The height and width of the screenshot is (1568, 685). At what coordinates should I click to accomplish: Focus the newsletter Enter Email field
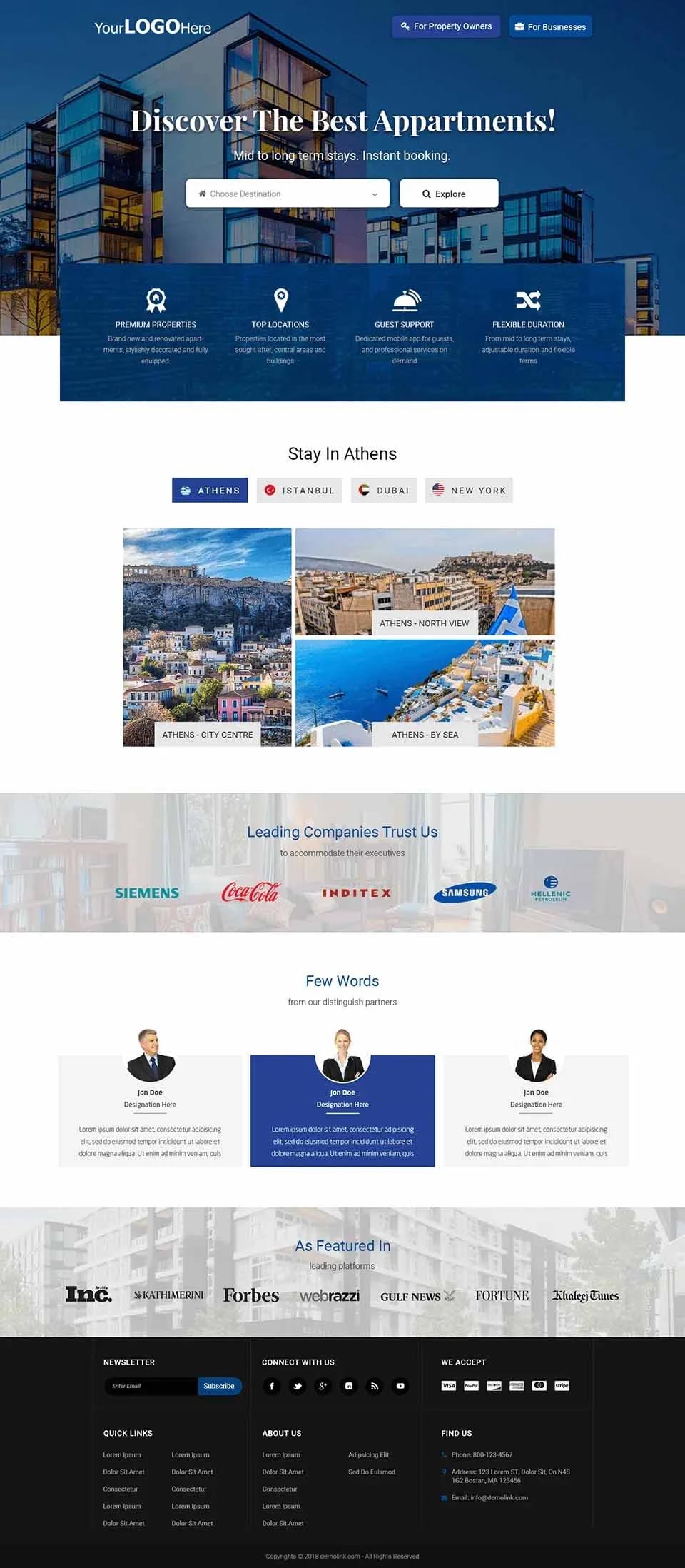151,1386
